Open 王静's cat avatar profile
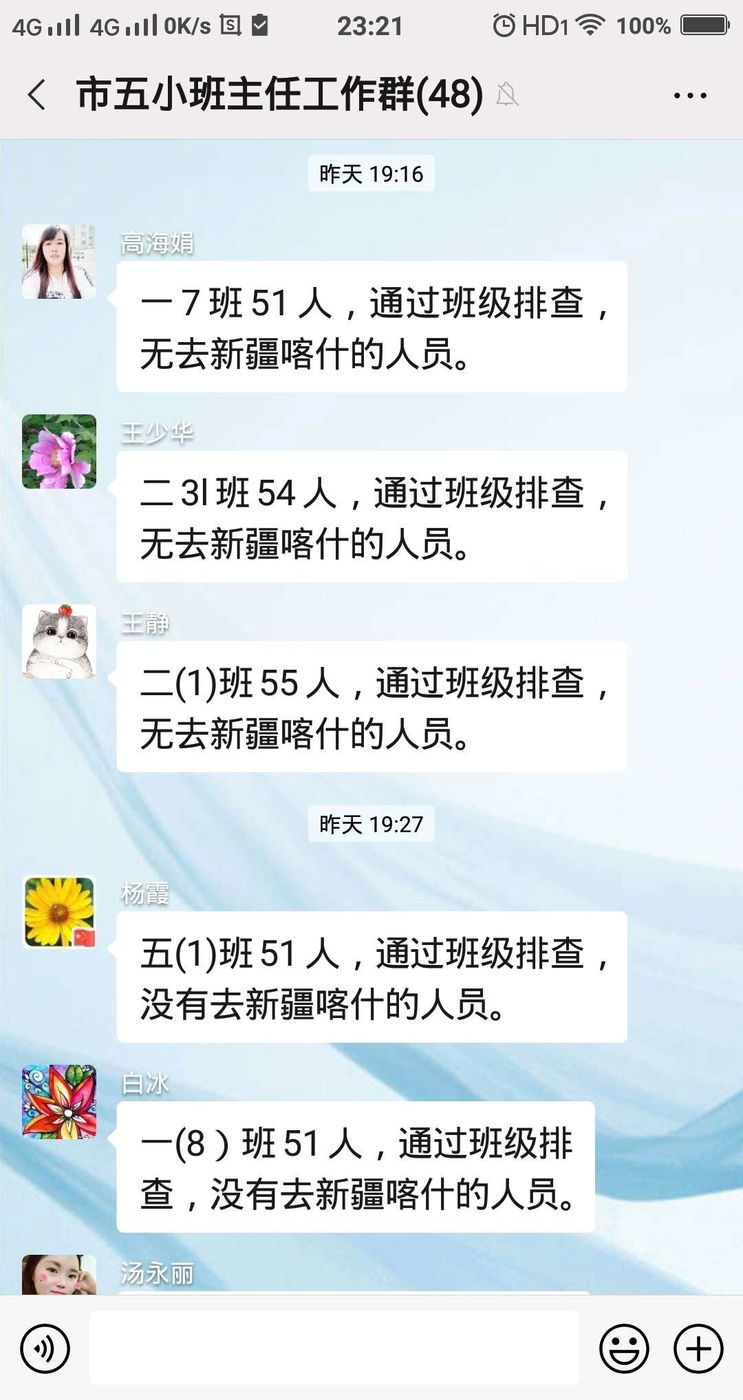This screenshot has height=1400, width=743. pyautogui.click(x=60, y=642)
